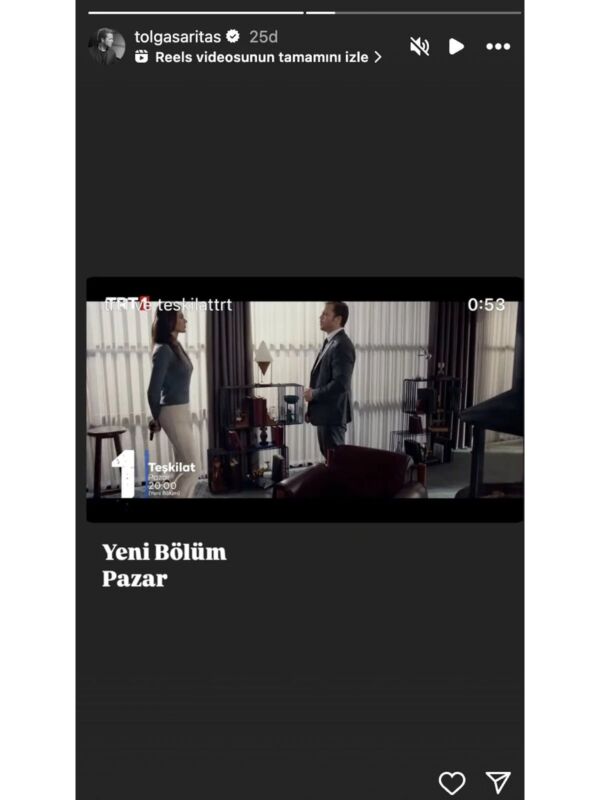
Task: Share this story via the send icon
Action: tap(498, 781)
